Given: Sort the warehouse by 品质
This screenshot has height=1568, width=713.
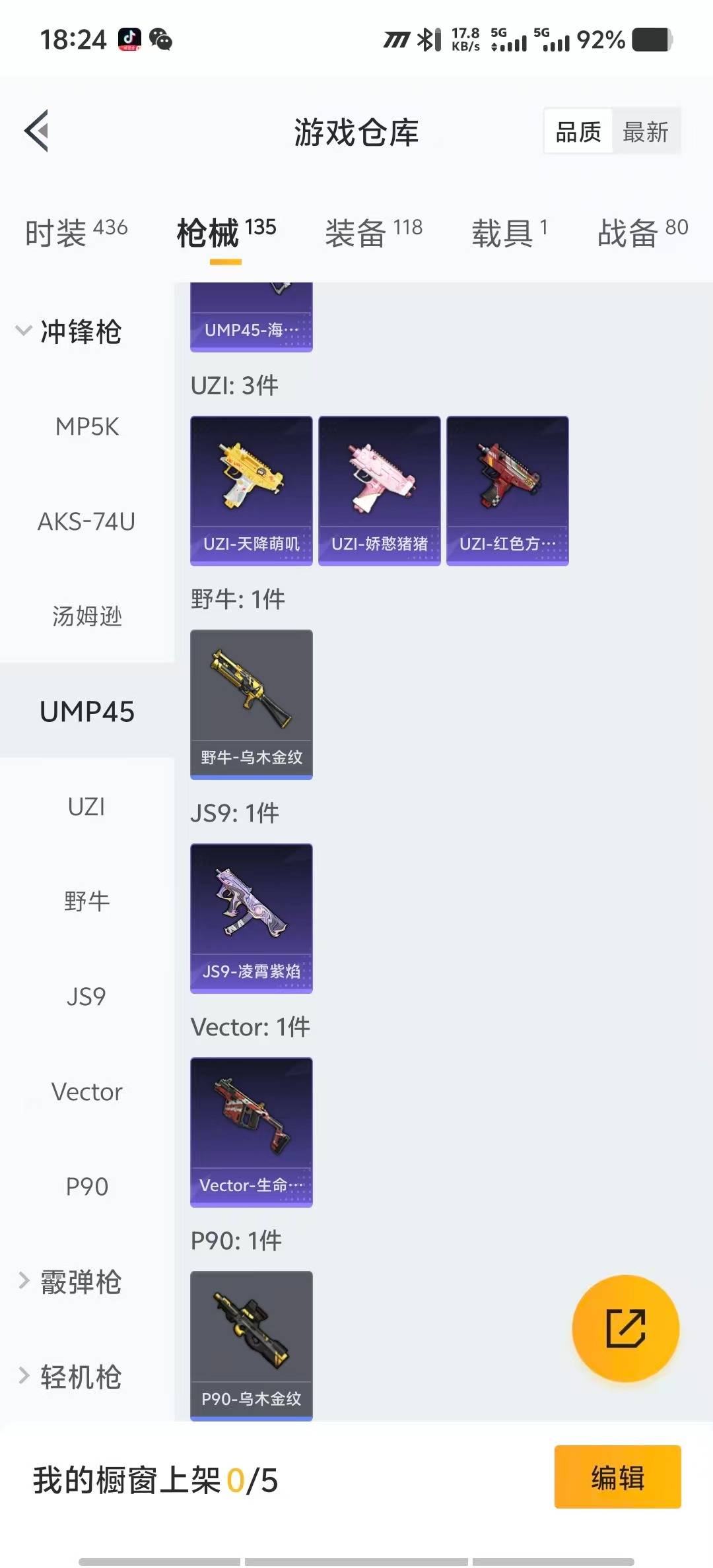Looking at the screenshot, I should [x=578, y=131].
